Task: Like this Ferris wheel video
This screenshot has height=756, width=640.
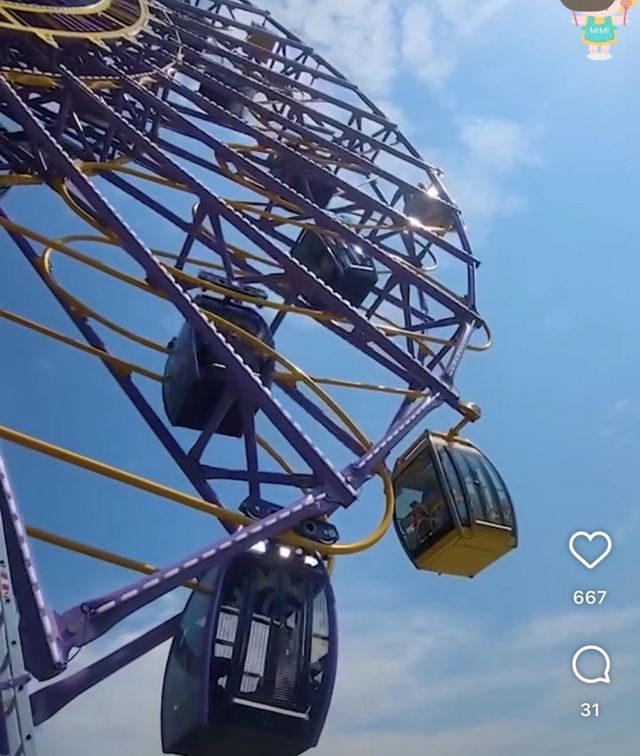Action: click(590, 549)
